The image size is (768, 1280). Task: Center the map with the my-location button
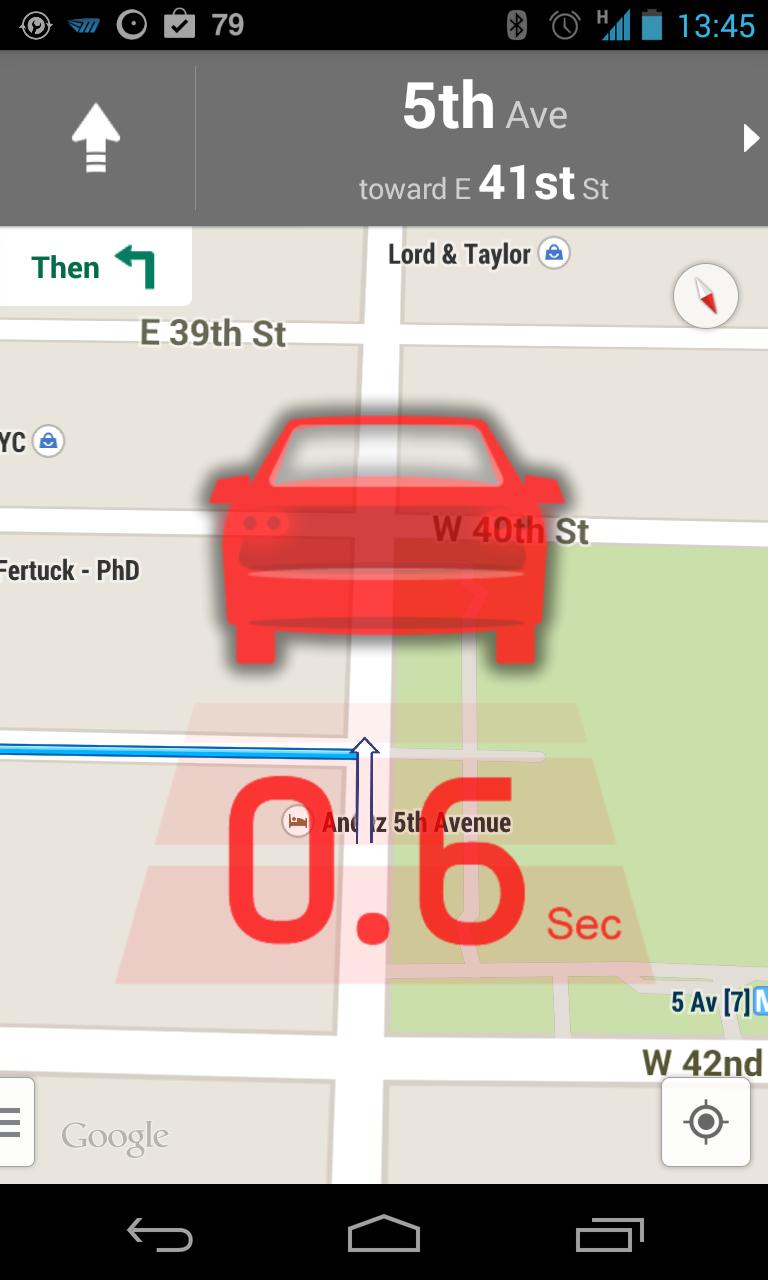coord(707,1122)
